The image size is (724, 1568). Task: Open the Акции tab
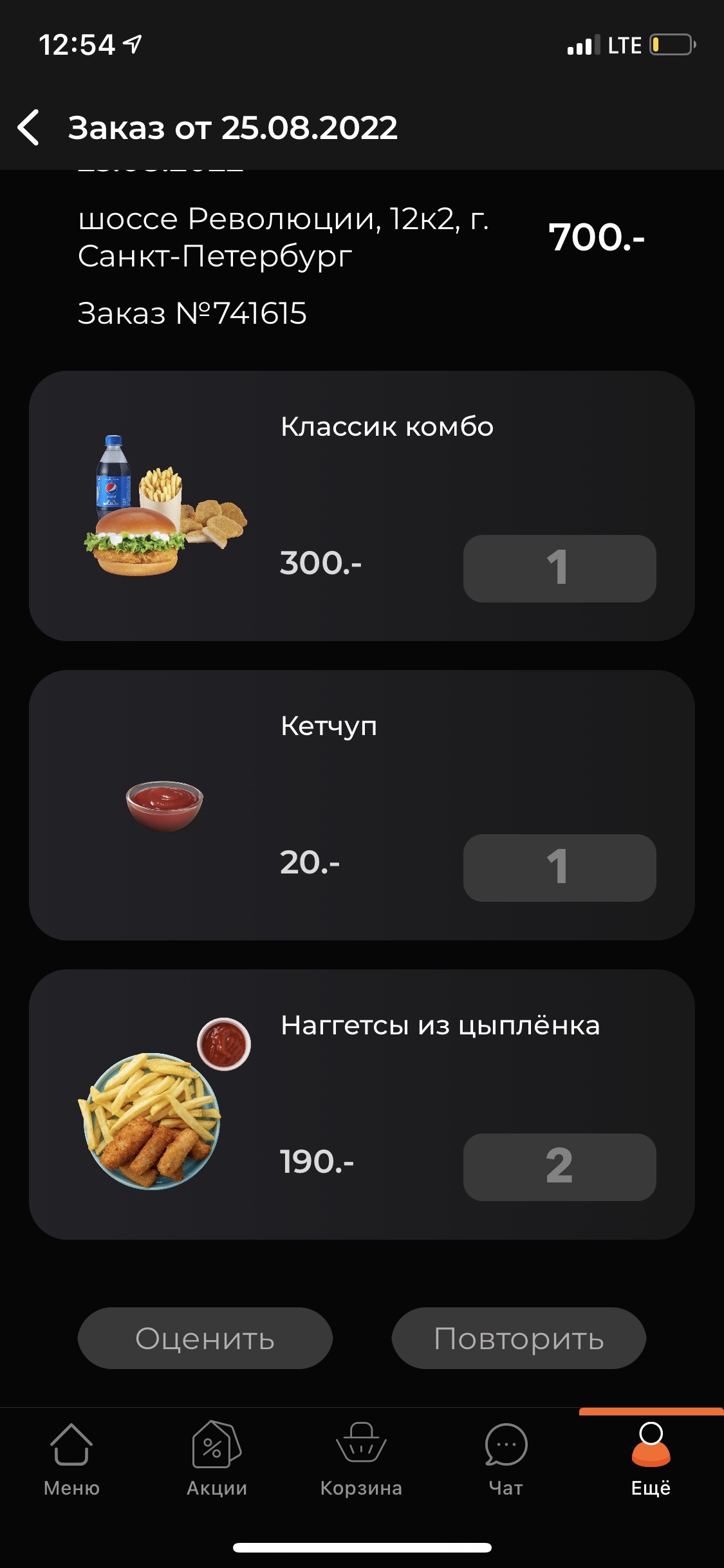[217, 1459]
